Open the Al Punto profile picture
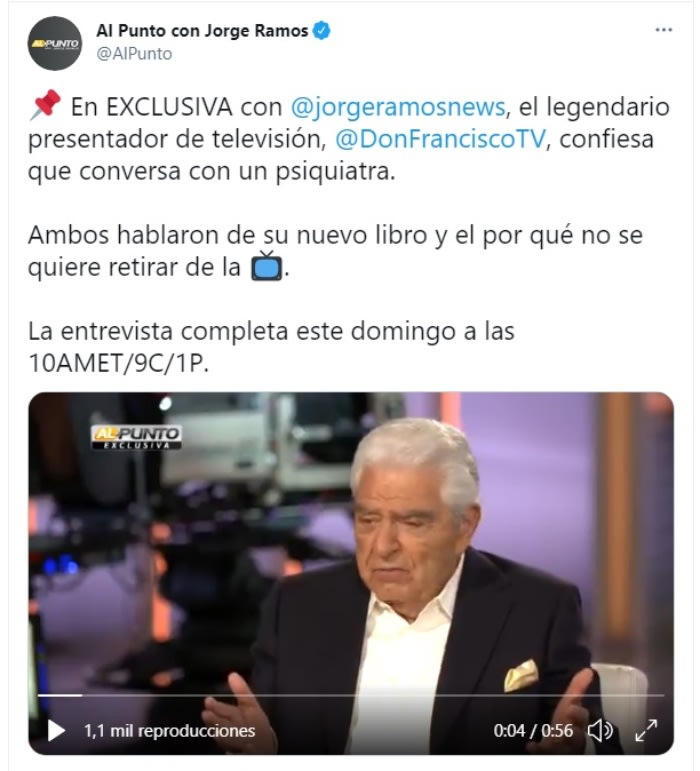This screenshot has height=771, width=700. [54, 43]
